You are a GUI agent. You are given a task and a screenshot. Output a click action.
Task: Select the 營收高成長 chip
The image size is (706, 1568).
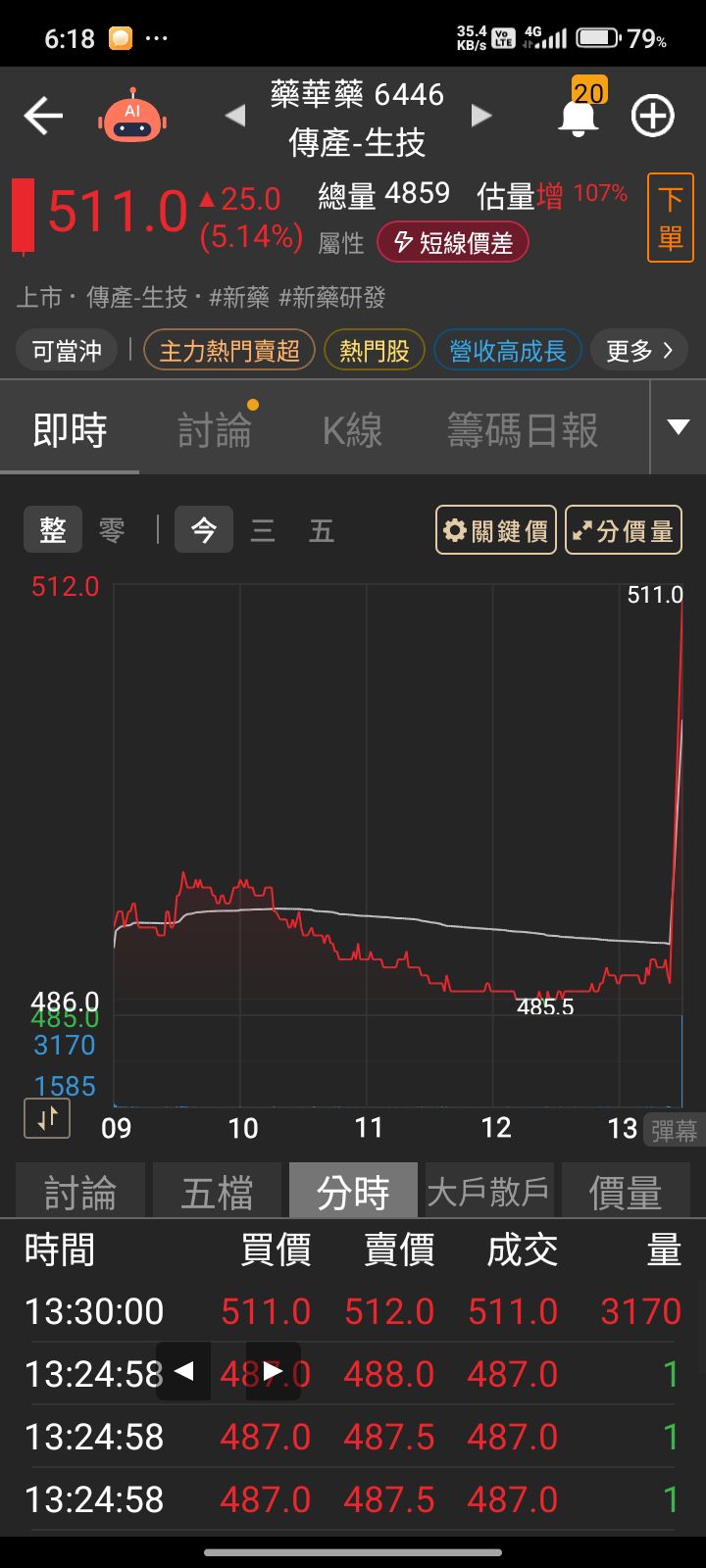[507, 351]
